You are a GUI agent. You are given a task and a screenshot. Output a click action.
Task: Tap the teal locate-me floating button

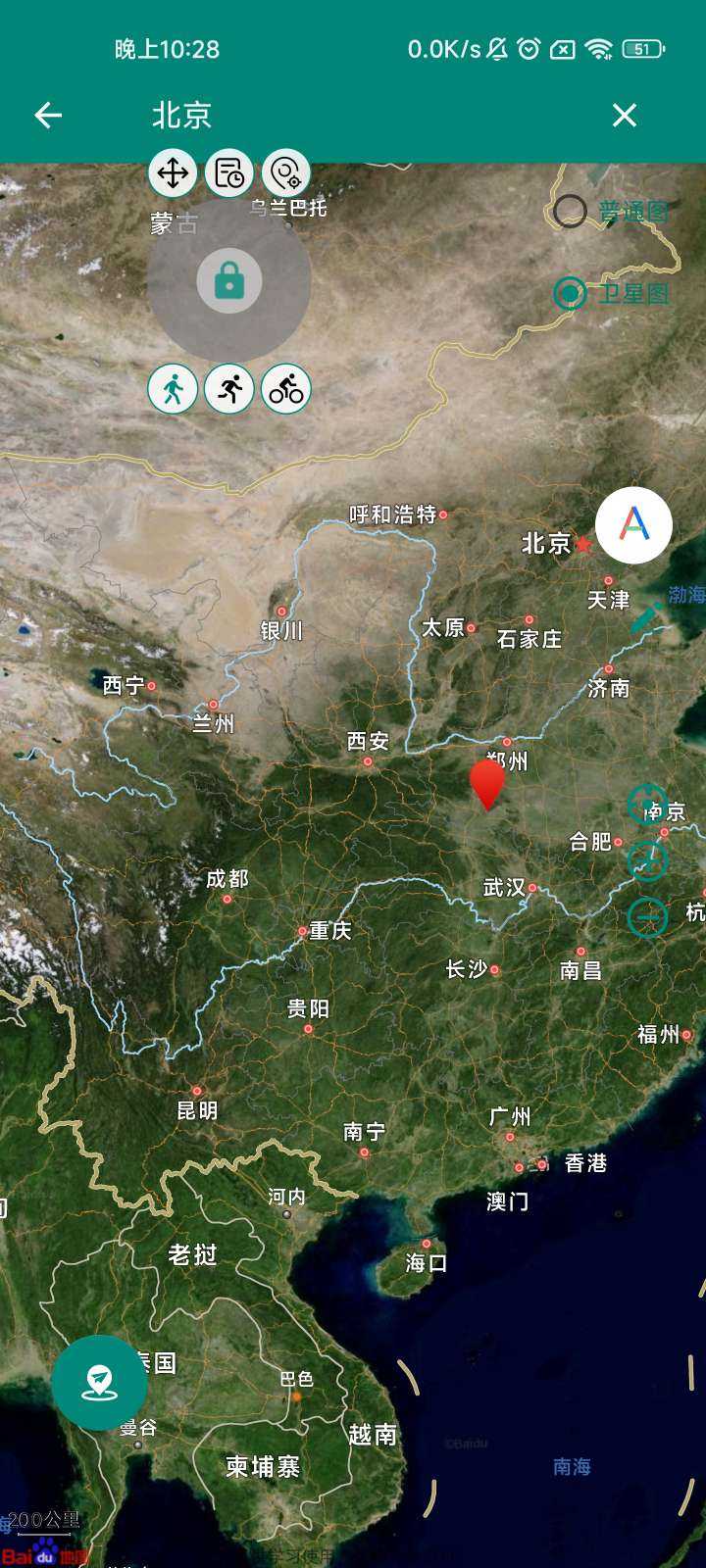coord(99,1382)
